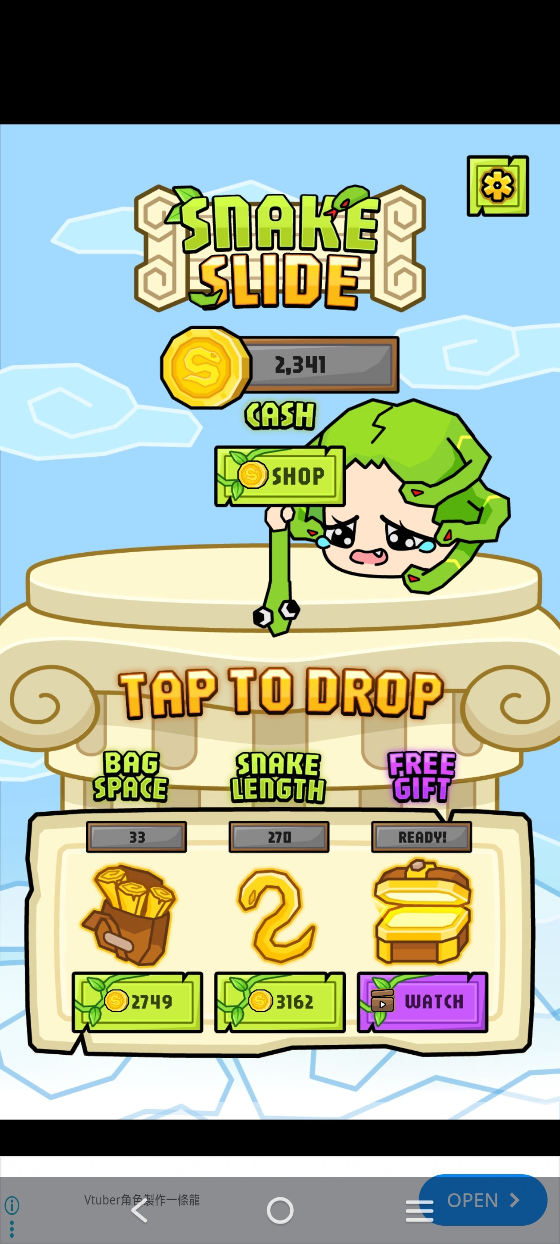The width and height of the screenshot is (560, 1244).
Task: Go back with system back button
Action: [140, 1210]
